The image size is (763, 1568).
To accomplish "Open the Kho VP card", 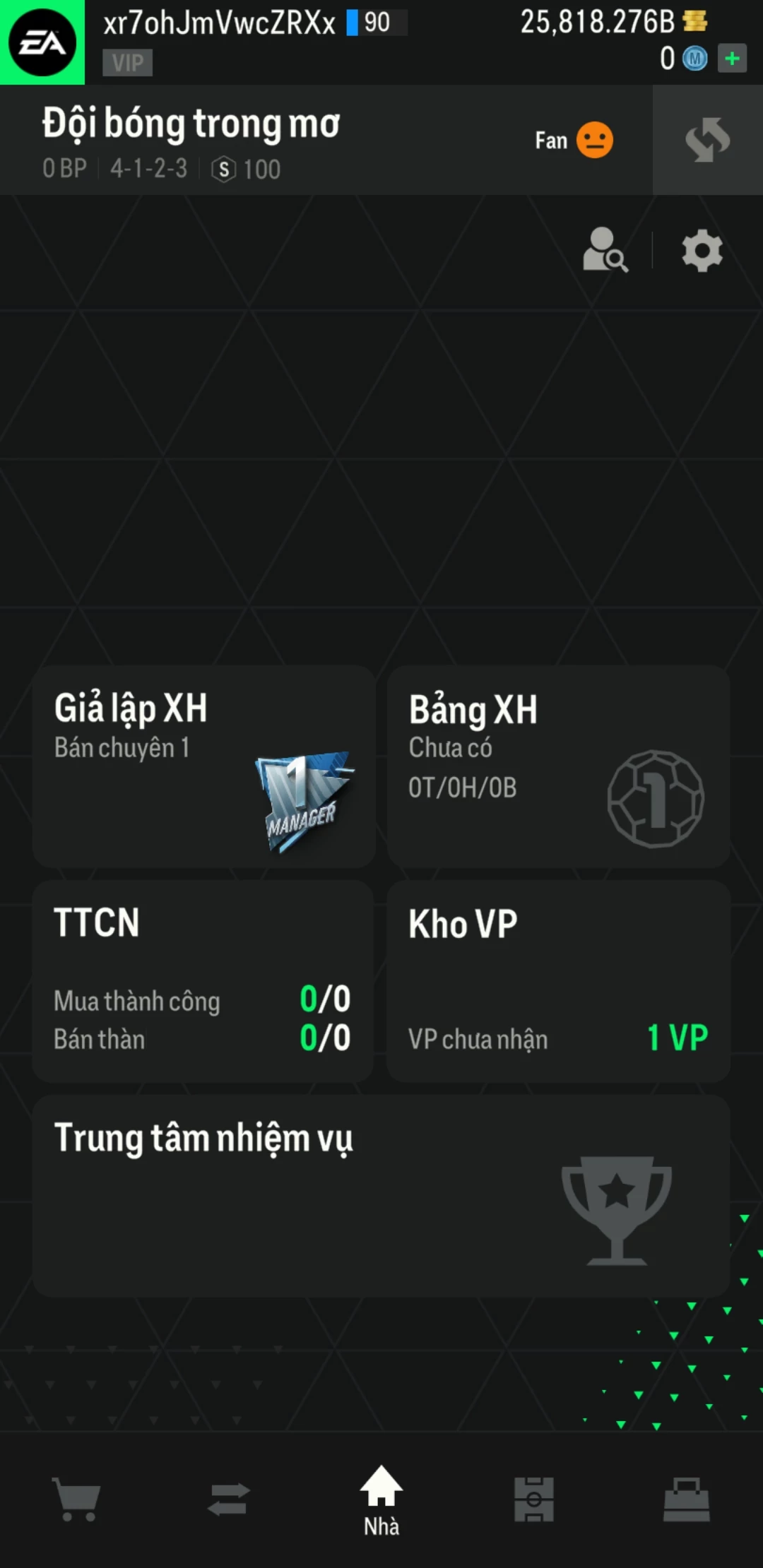I will (558, 981).
